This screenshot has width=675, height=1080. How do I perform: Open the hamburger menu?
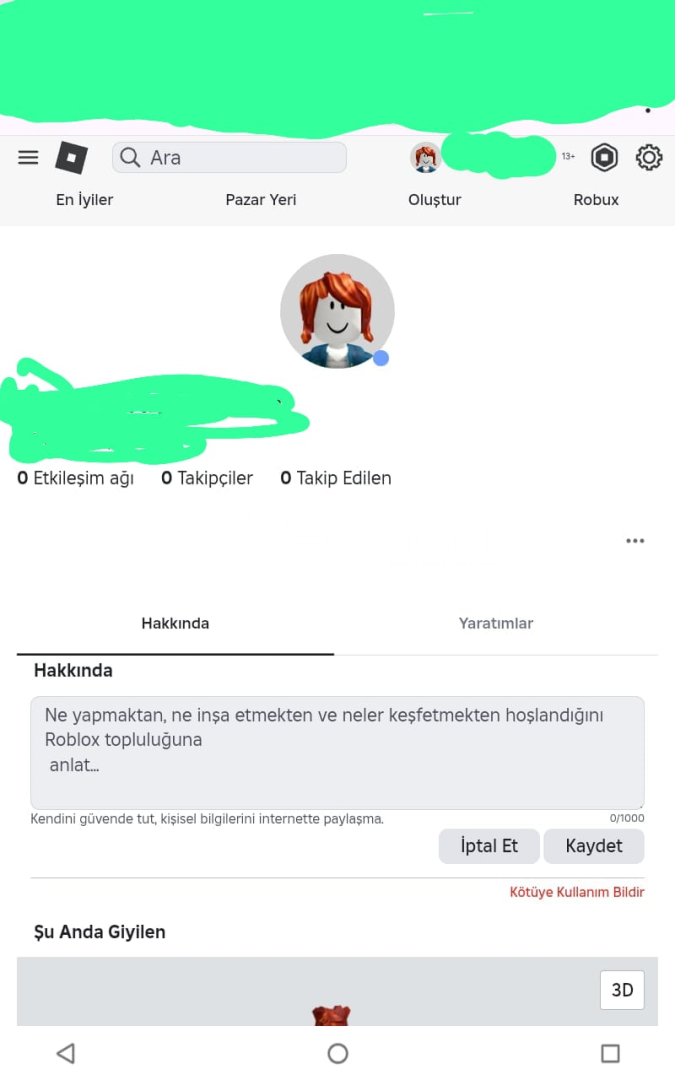pyautogui.click(x=28, y=158)
